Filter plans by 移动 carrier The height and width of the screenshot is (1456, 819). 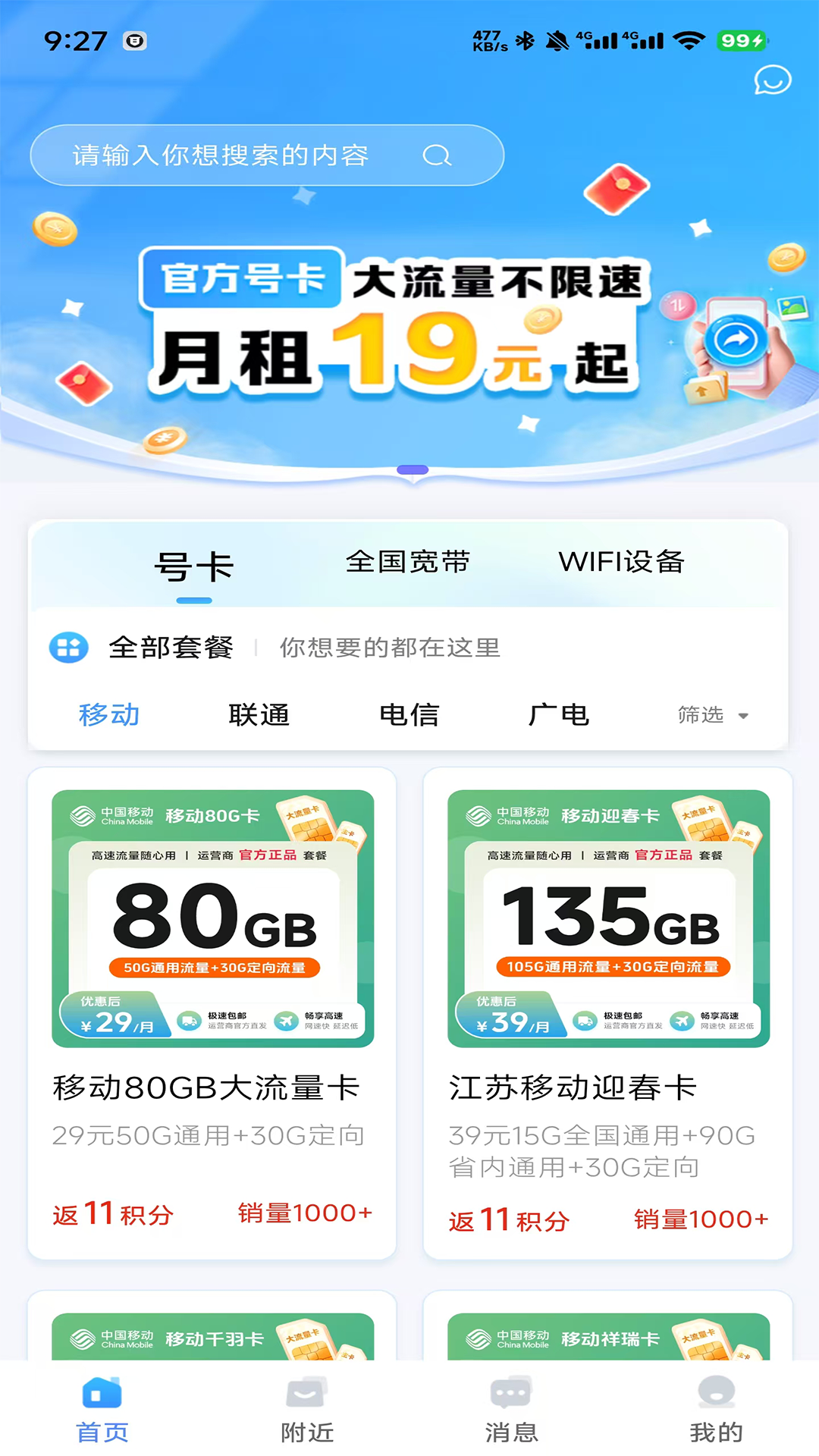[109, 714]
